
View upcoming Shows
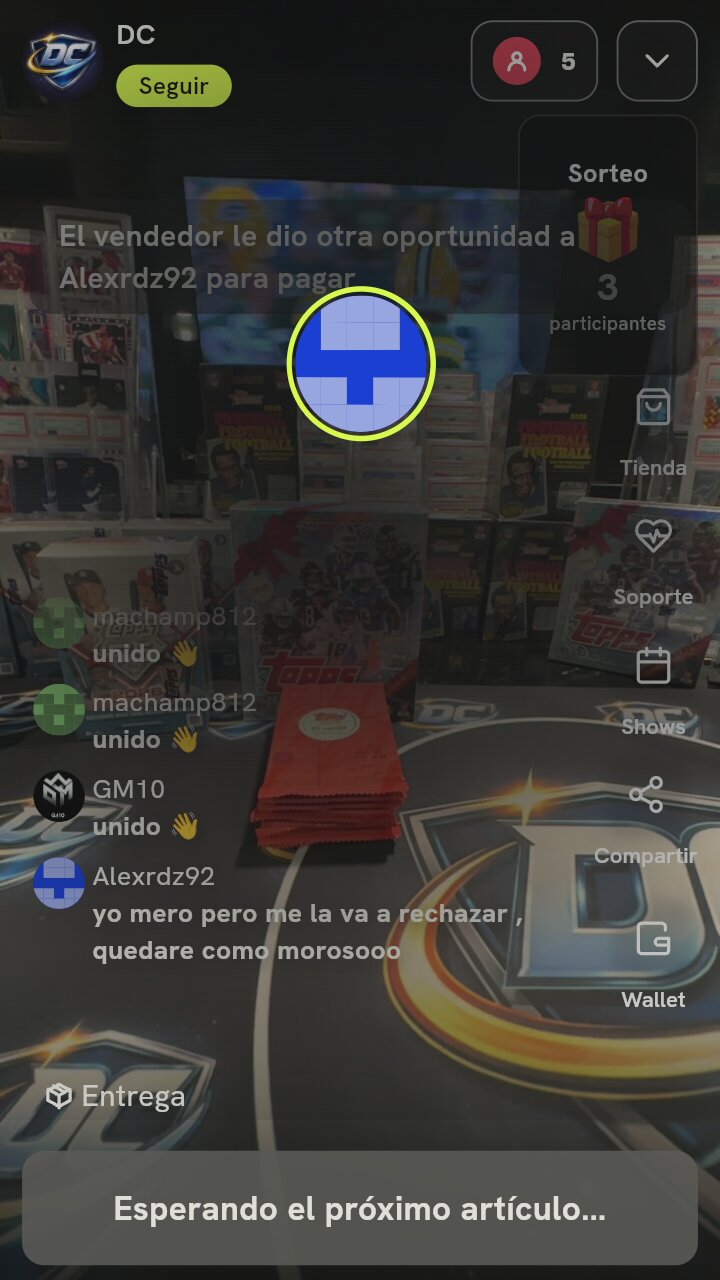point(653,691)
